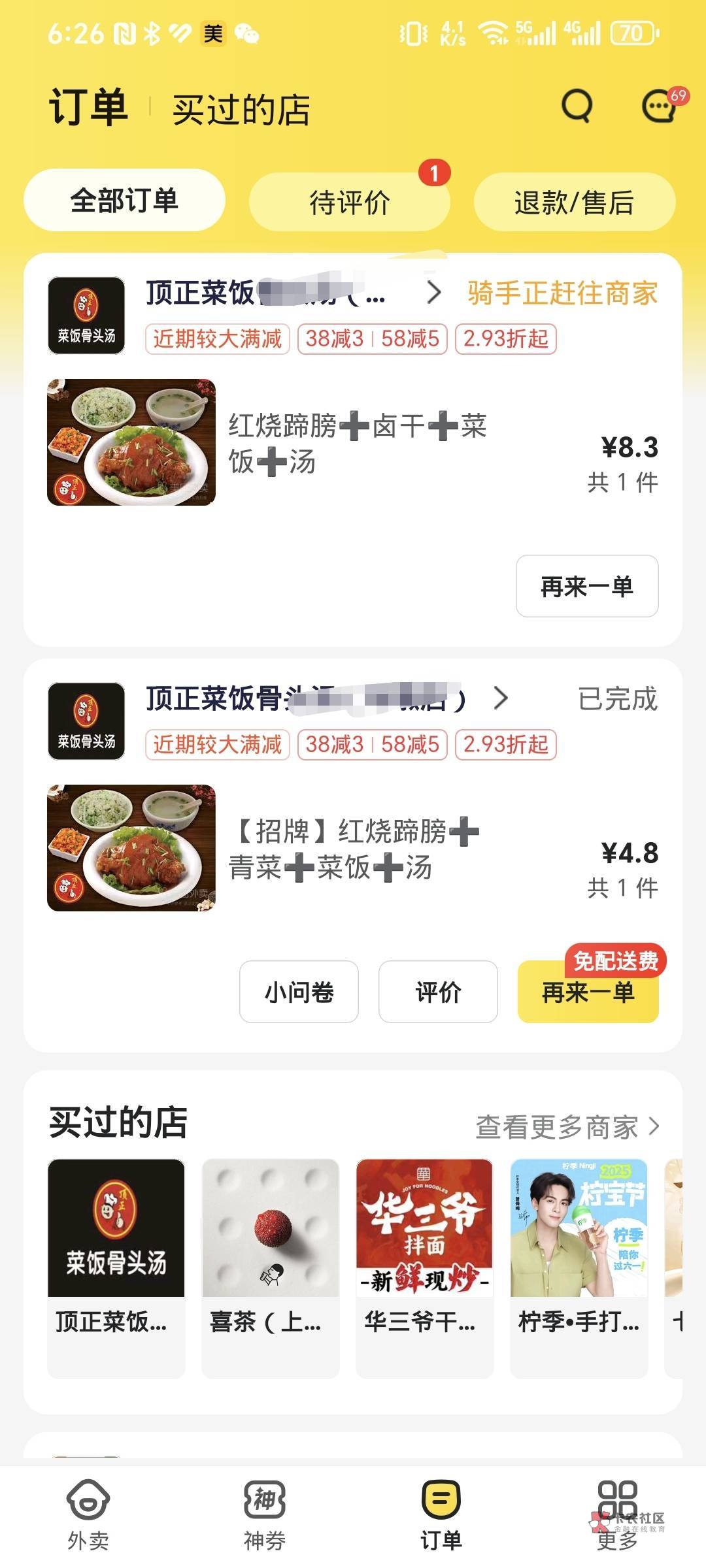Select the 全部订单 filter chip
This screenshot has width=706, height=1568.
124,201
